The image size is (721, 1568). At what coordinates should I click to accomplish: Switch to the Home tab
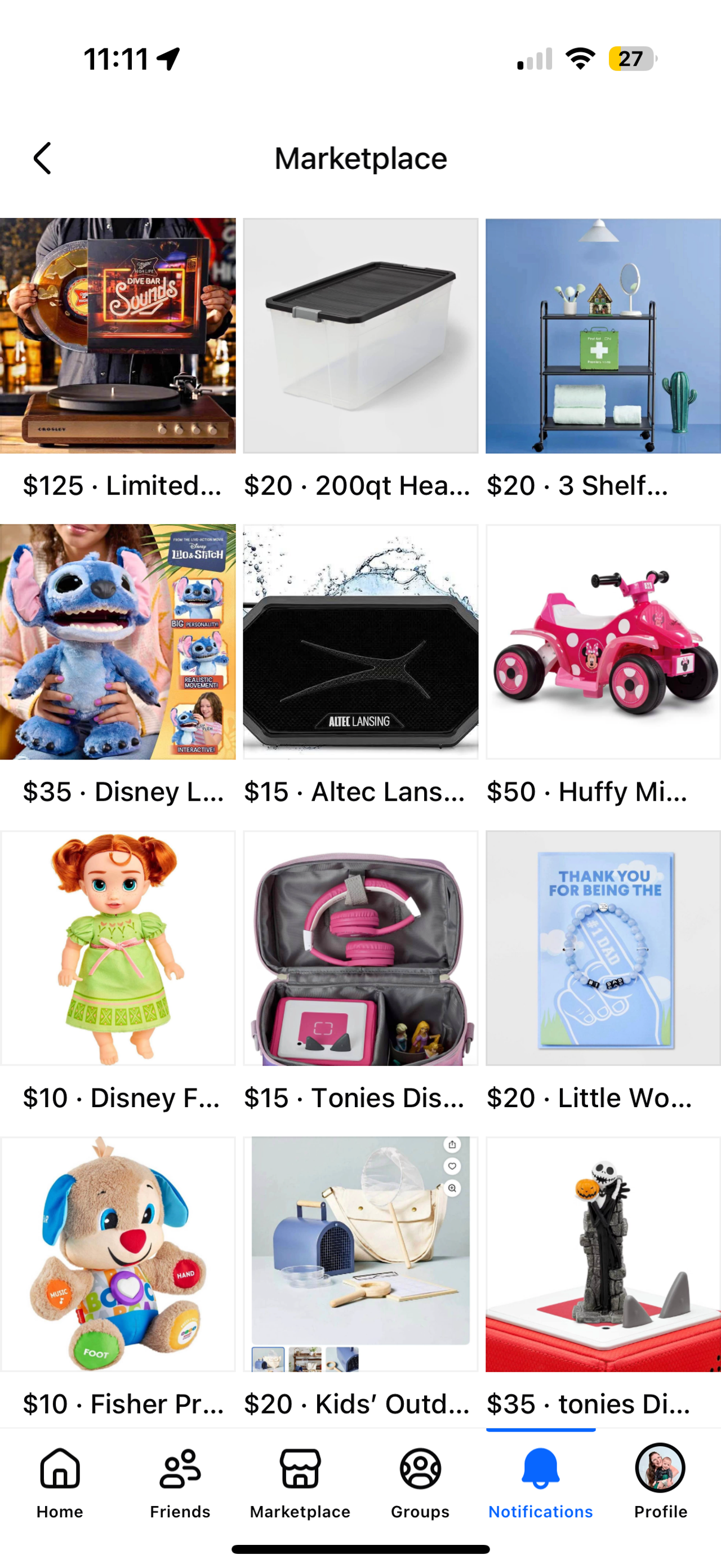[x=60, y=1481]
